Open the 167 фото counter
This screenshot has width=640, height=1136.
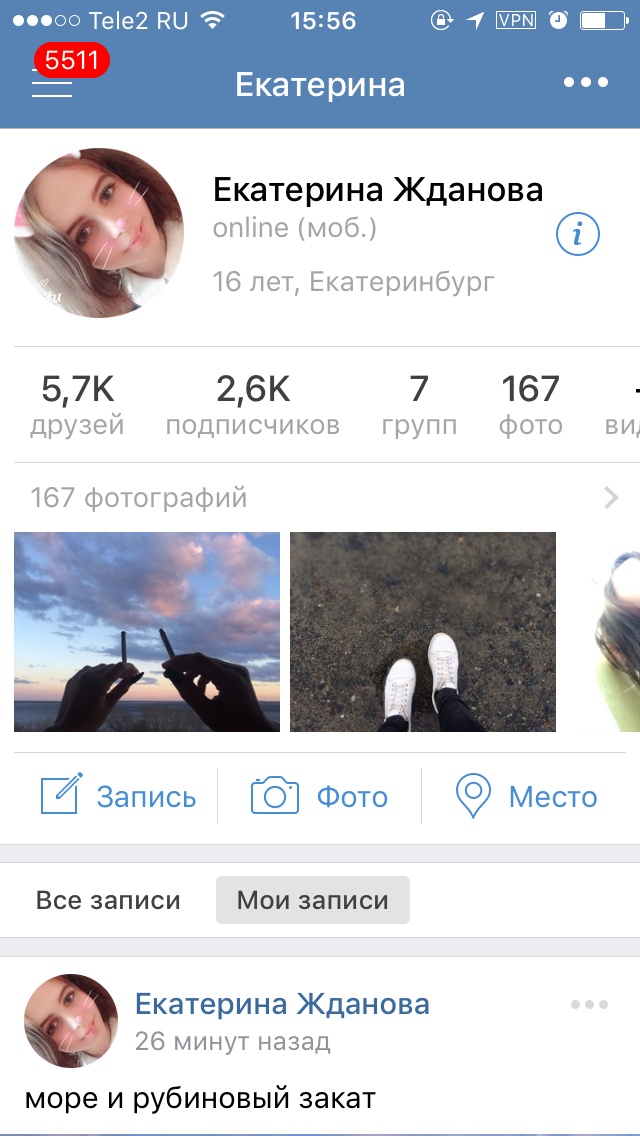pyautogui.click(x=531, y=404)
